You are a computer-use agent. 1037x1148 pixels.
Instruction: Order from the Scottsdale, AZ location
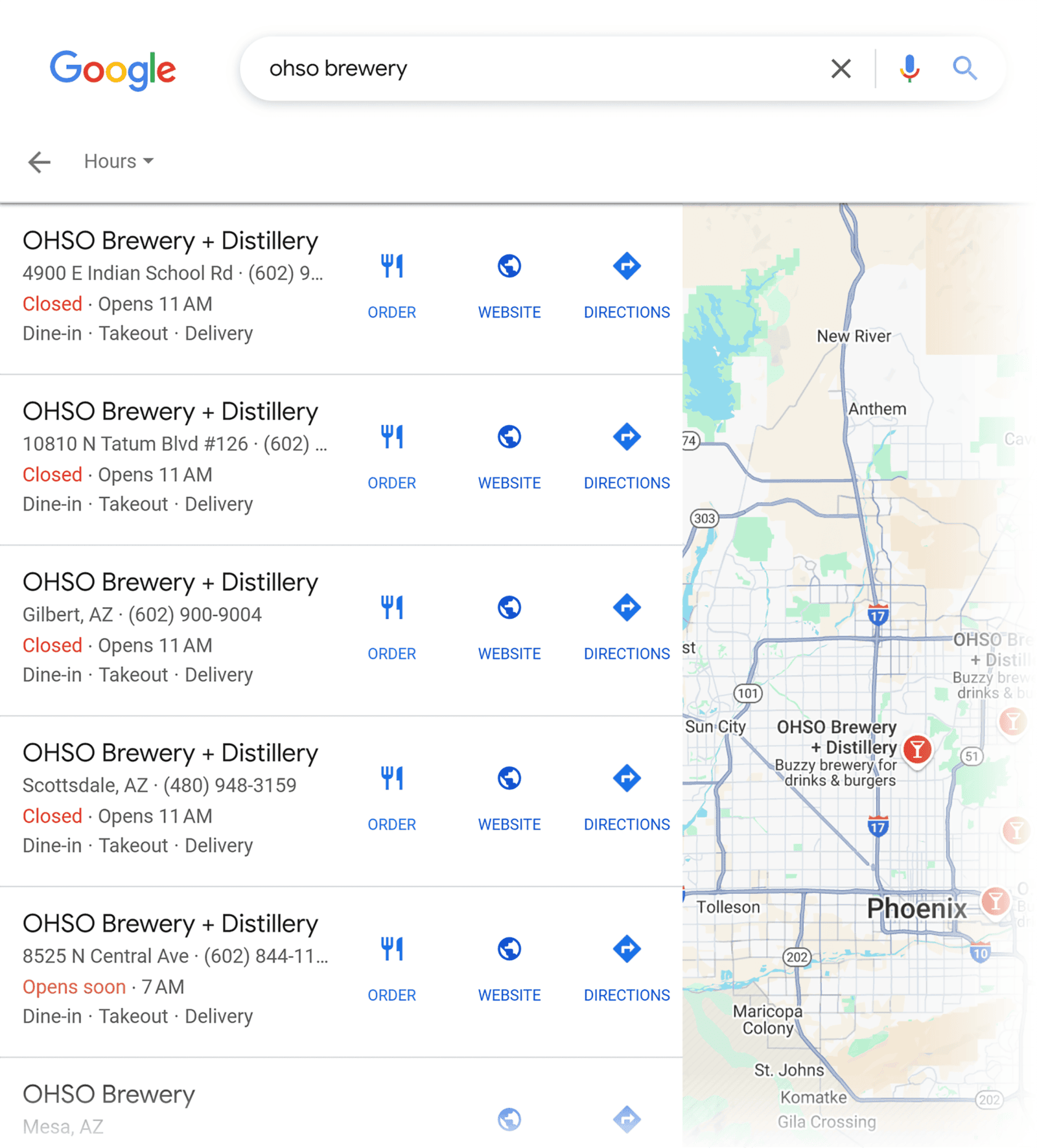(391, 795)
